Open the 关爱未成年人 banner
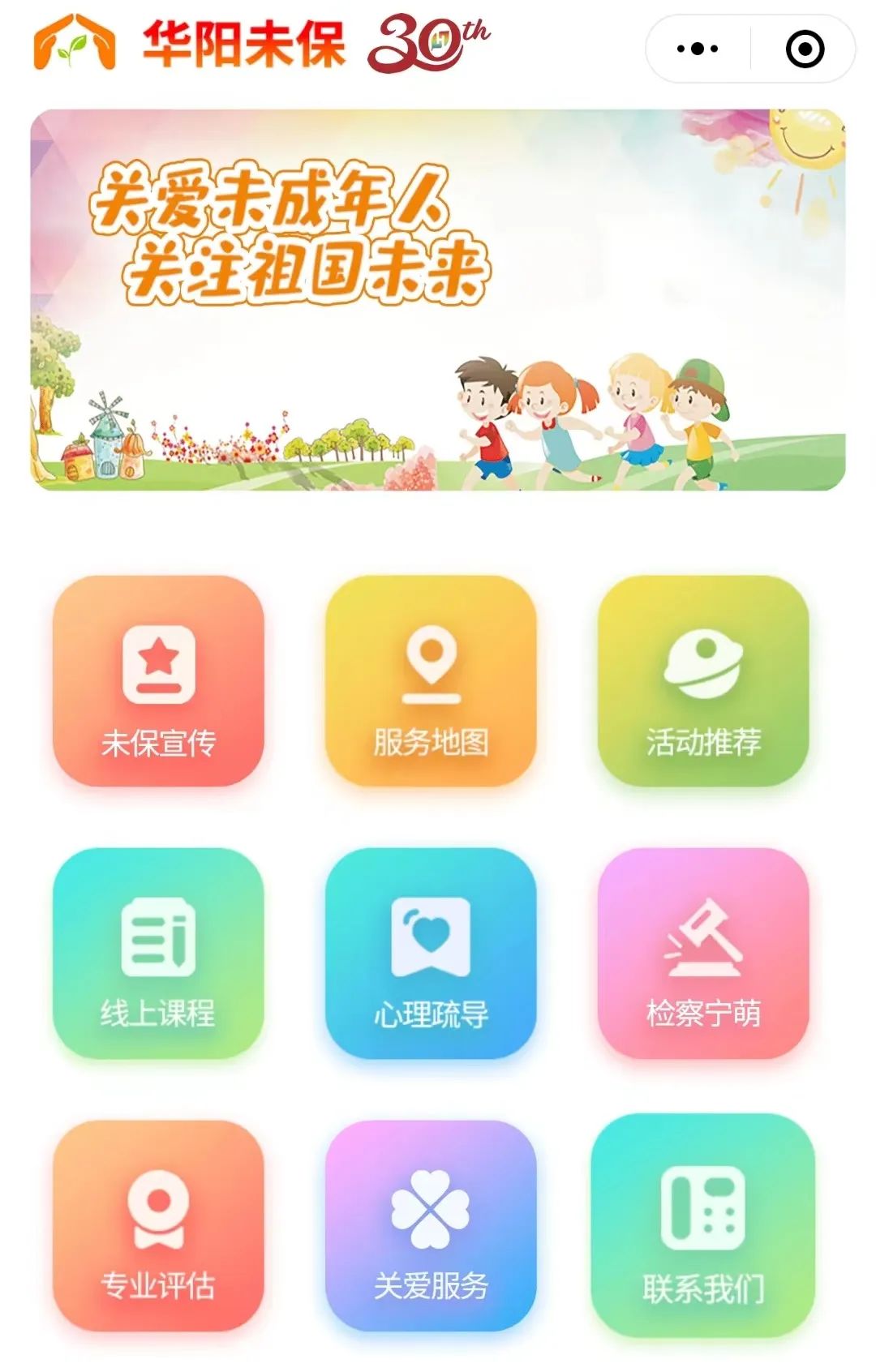The image size is (876, 1372). 438,300
